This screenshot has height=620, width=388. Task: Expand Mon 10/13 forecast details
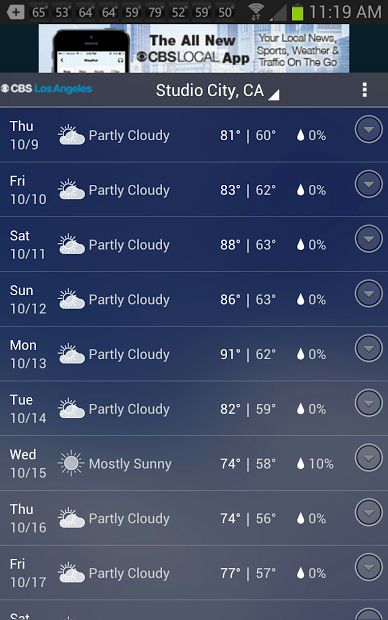(x=369, y=348)
